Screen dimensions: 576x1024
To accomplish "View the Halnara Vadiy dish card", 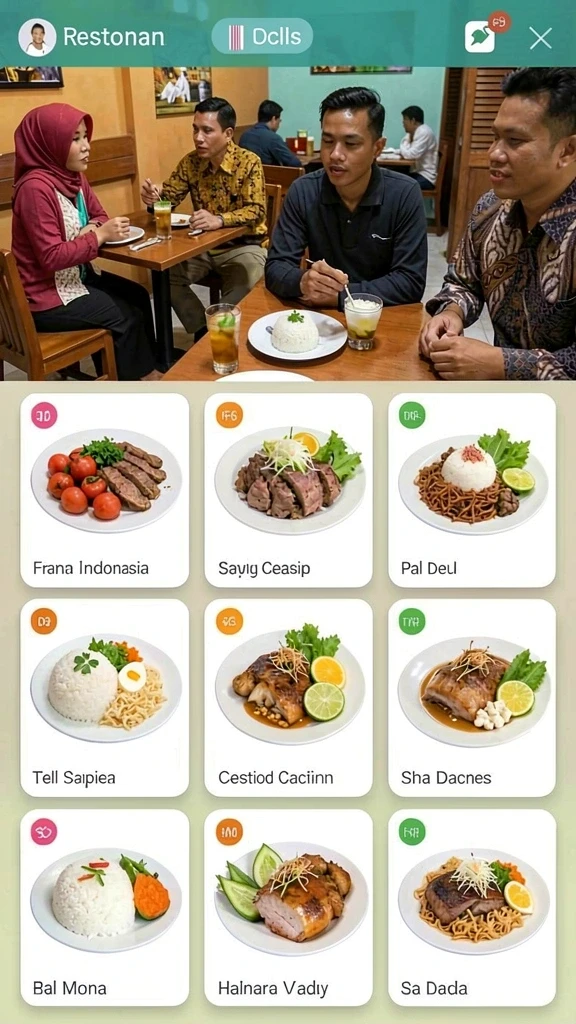I will [289, 908].
